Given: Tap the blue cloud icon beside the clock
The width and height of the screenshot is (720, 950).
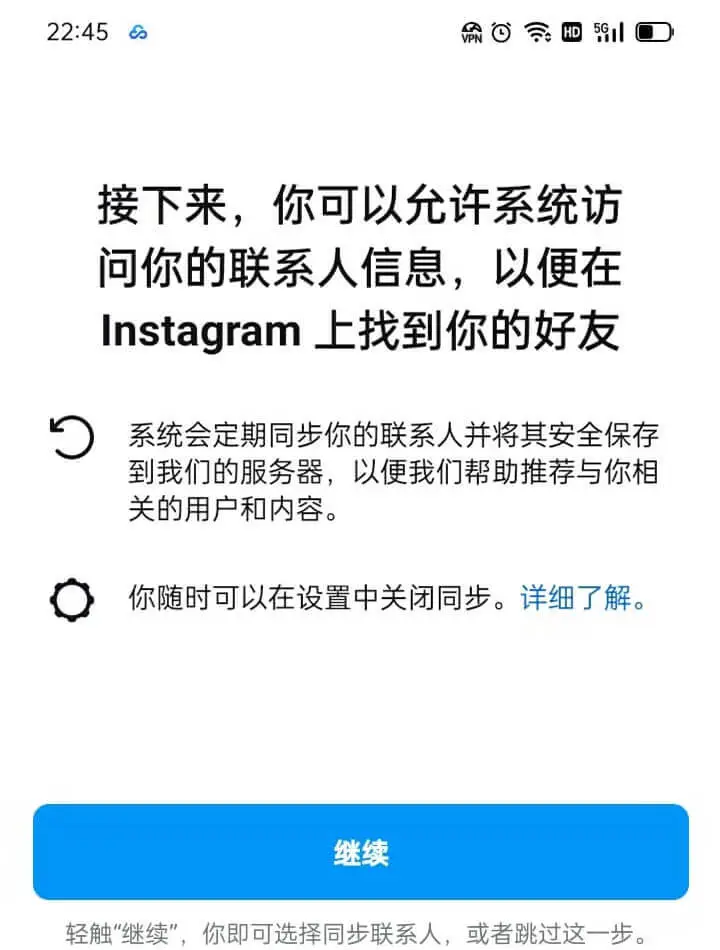Looking at the screenshot, I should pos(138,33).
